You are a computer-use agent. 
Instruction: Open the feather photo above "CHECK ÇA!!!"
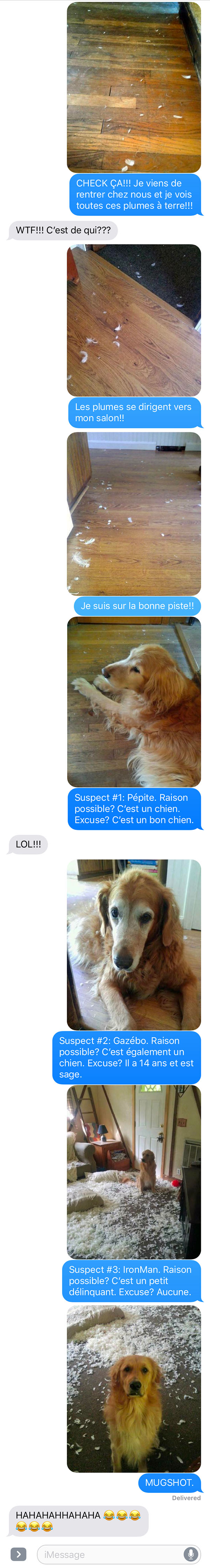coord(134,87)
